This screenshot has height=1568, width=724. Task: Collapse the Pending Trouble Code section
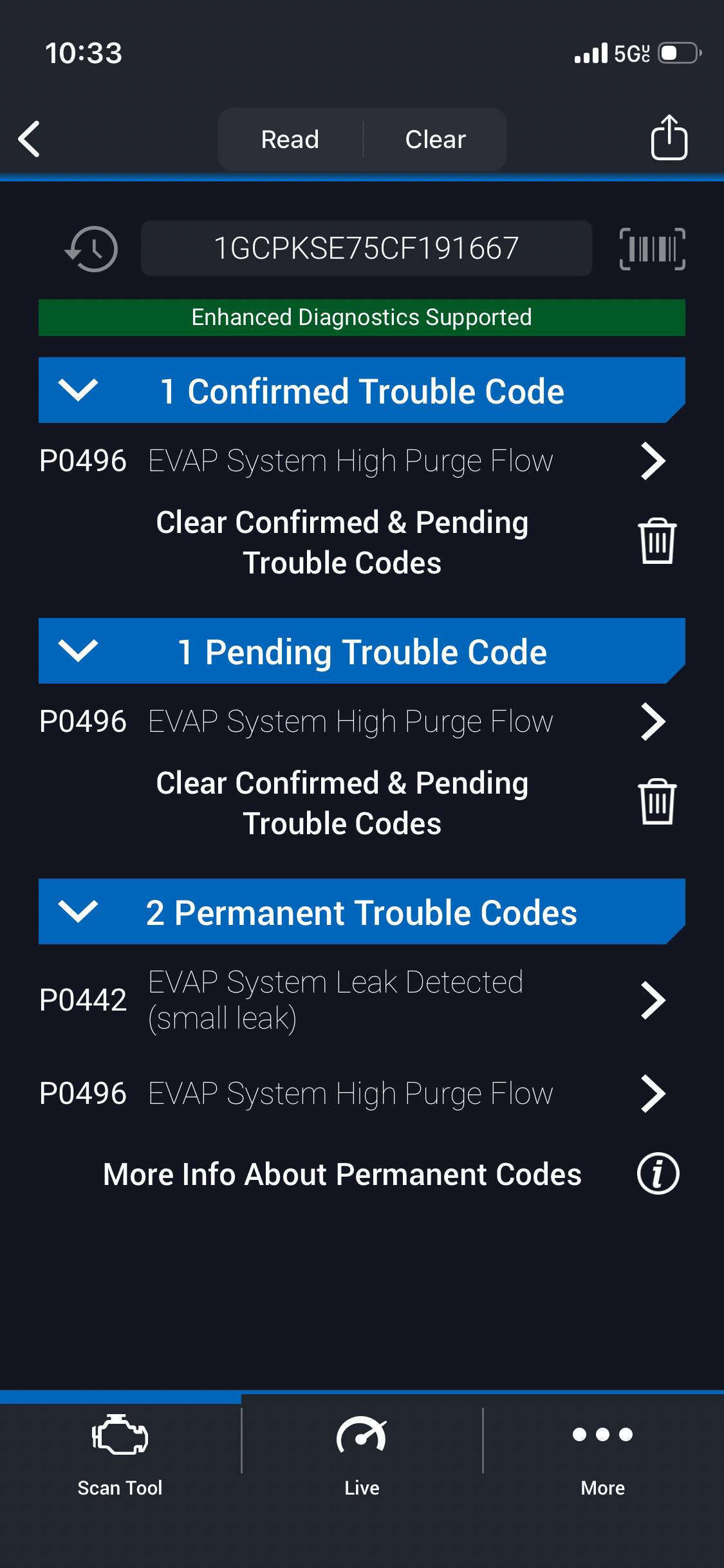pyautogui.click(x=78, y=651)
